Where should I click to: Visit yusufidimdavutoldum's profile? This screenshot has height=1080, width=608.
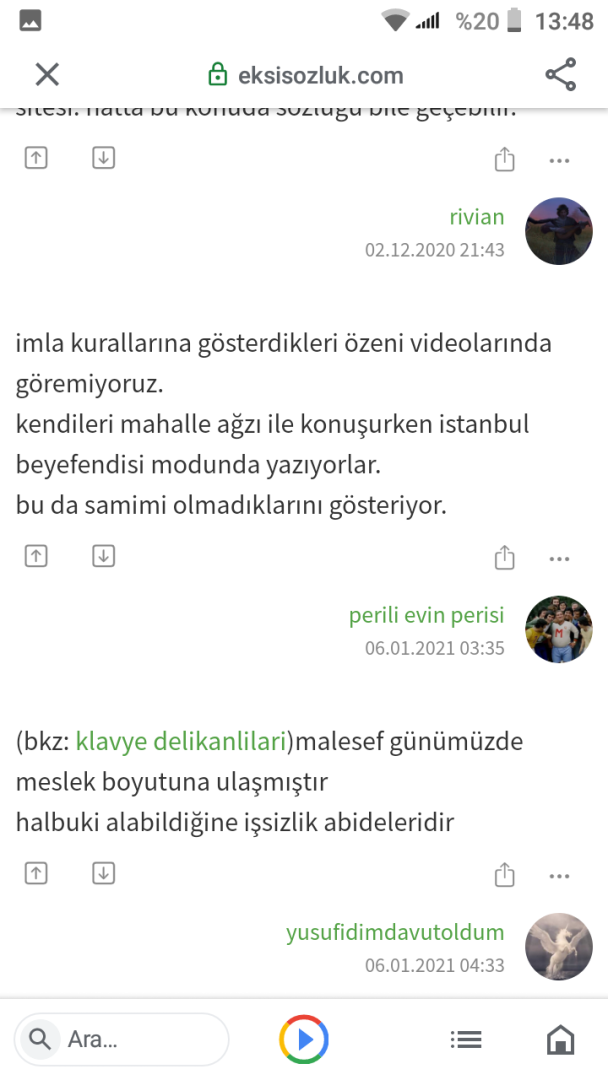tap(395, 933)
